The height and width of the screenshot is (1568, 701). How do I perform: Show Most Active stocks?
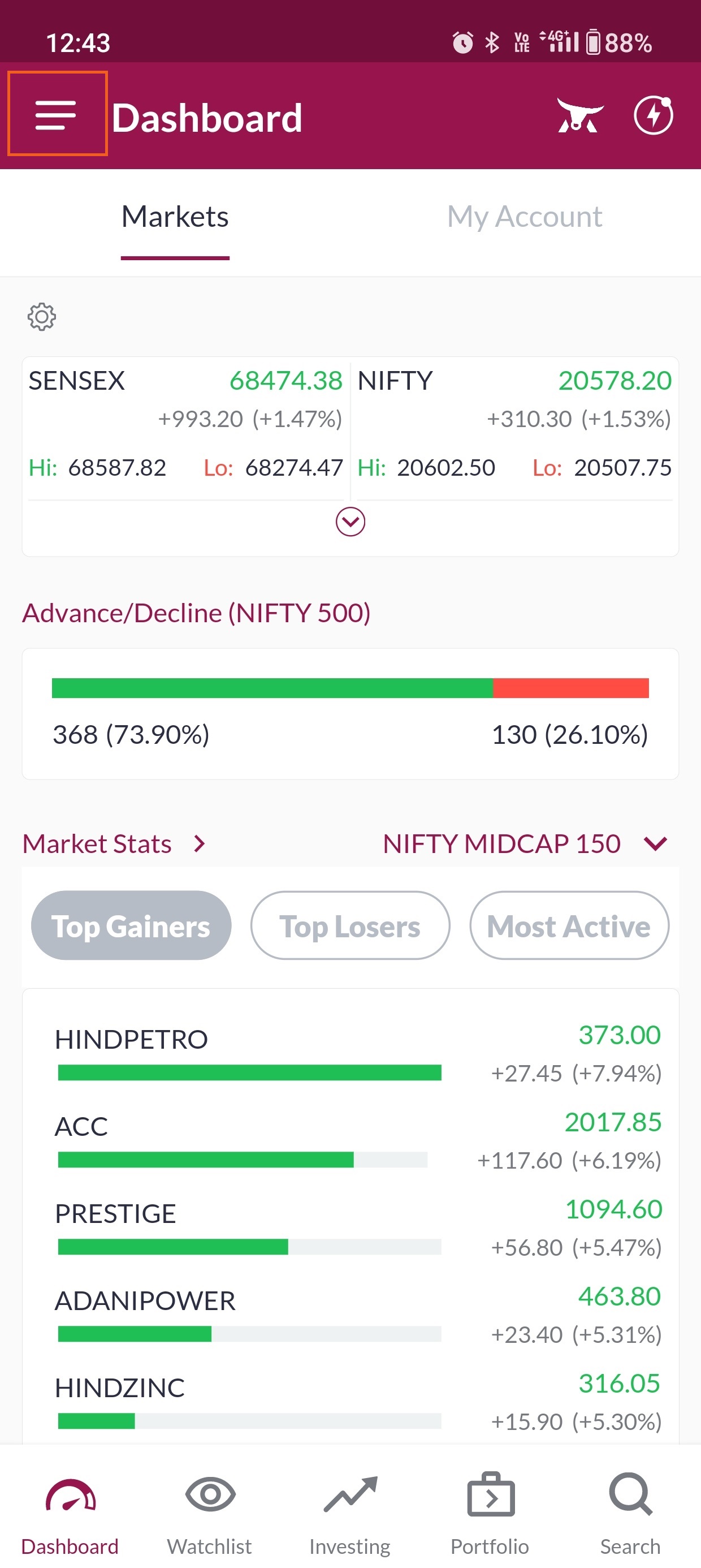point(569,925)
